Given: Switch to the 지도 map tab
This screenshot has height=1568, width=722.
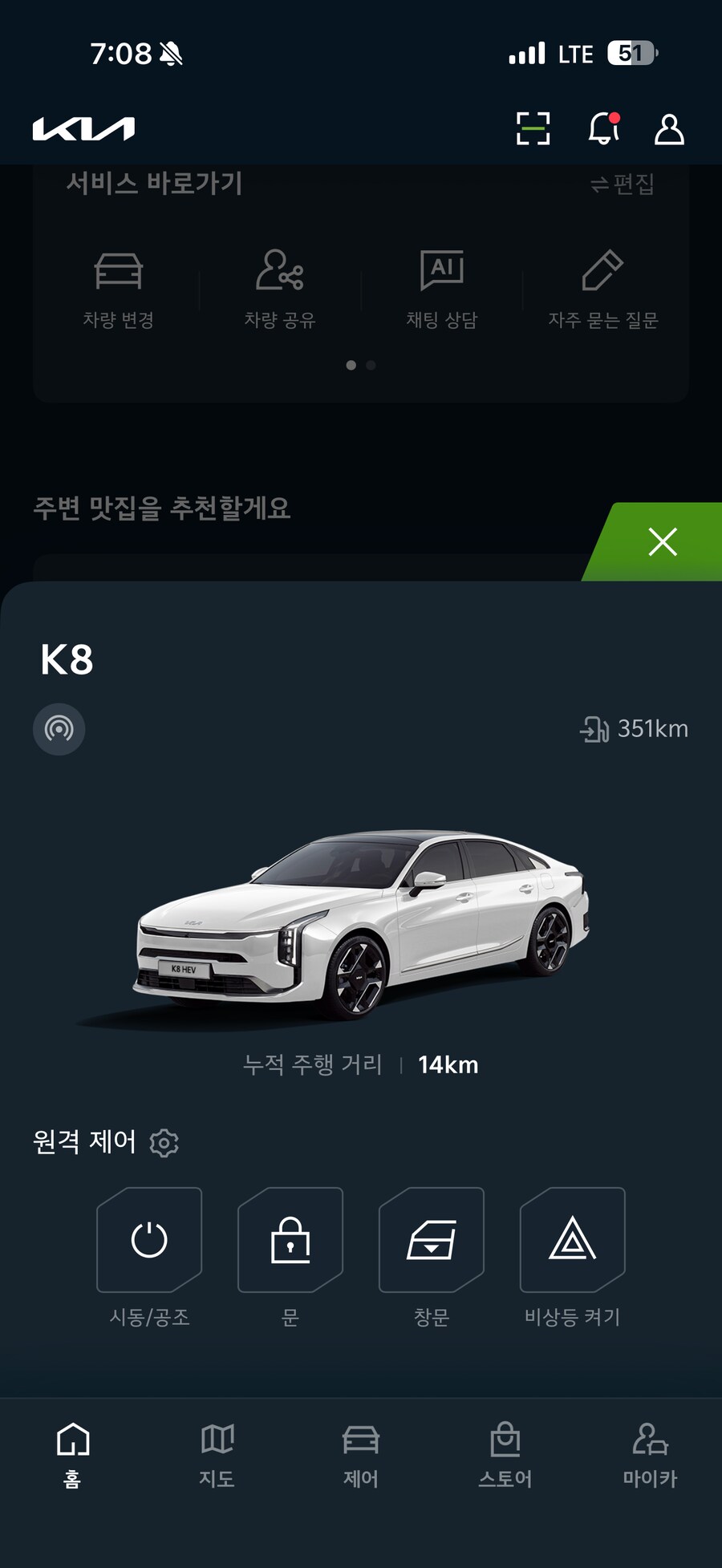Looking at the screenshot, I should [216, 1460].
